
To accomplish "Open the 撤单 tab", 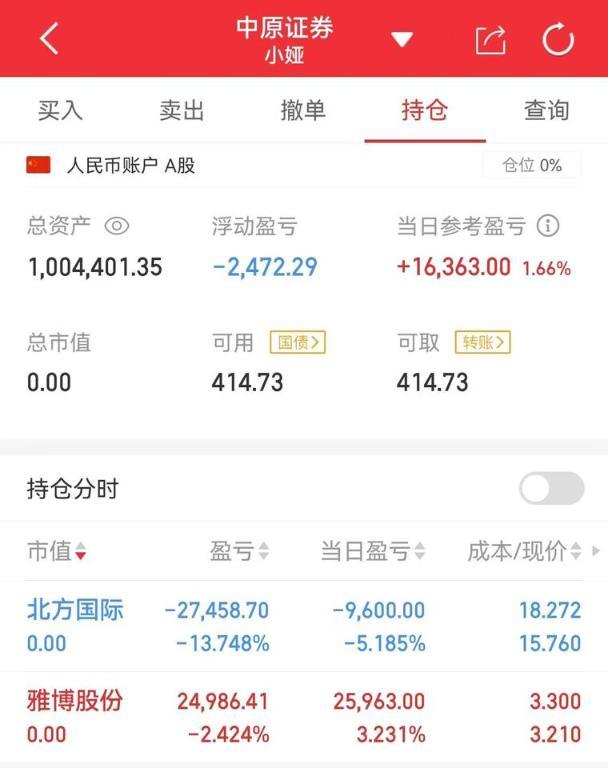I will pos(303,110).
